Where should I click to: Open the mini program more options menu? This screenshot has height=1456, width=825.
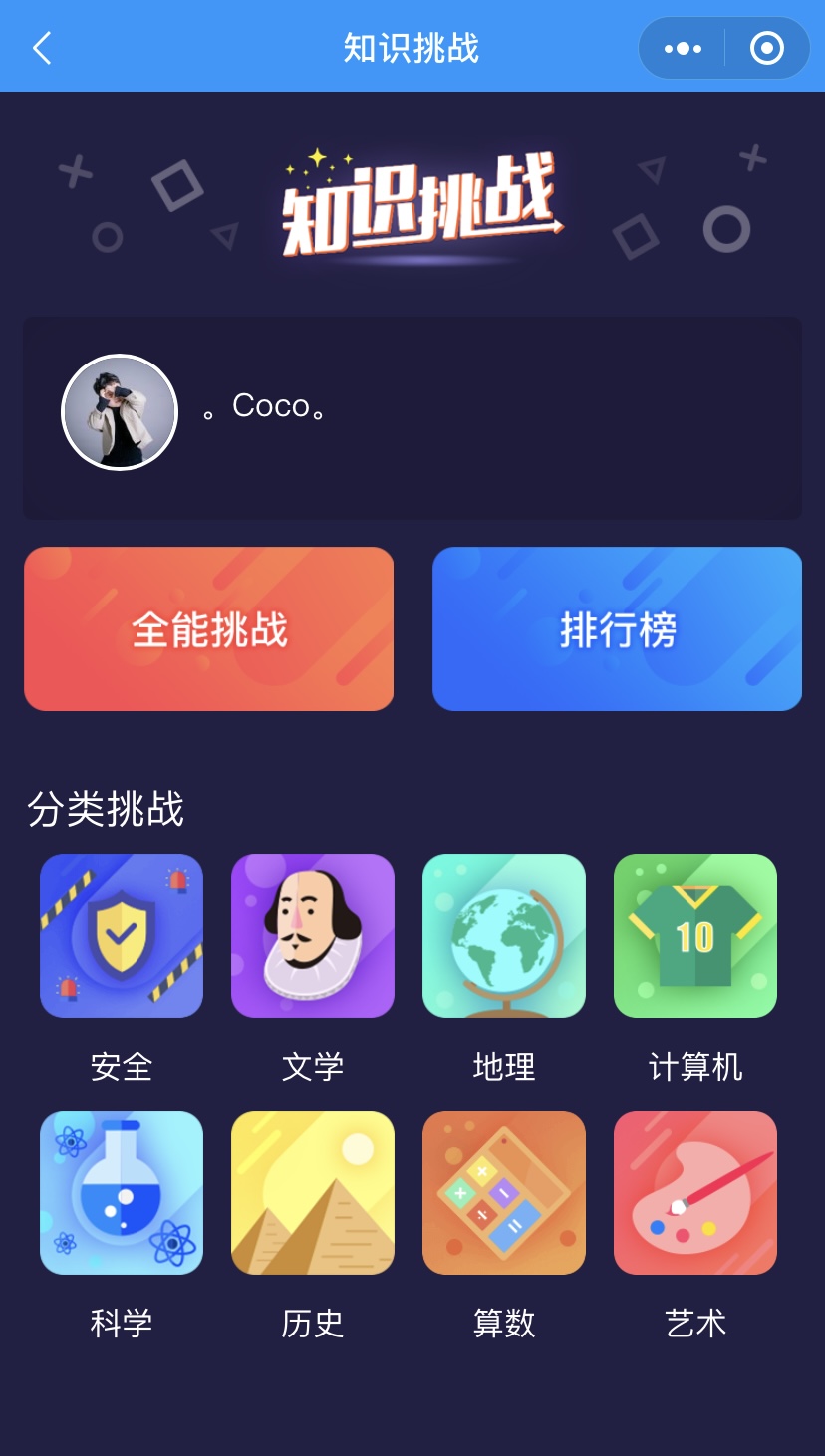tap(683, 48)
